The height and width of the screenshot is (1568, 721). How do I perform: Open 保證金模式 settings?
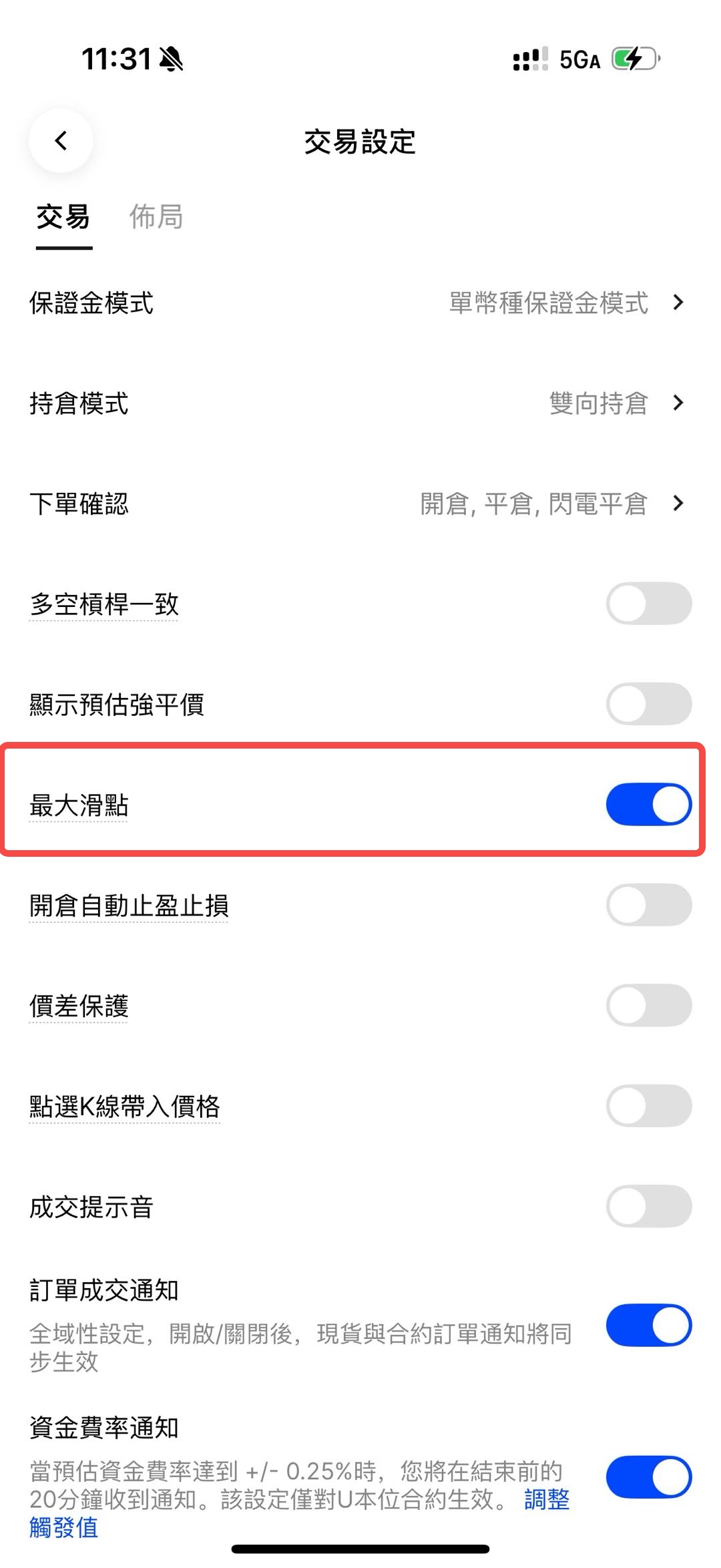tap(360, 303)
